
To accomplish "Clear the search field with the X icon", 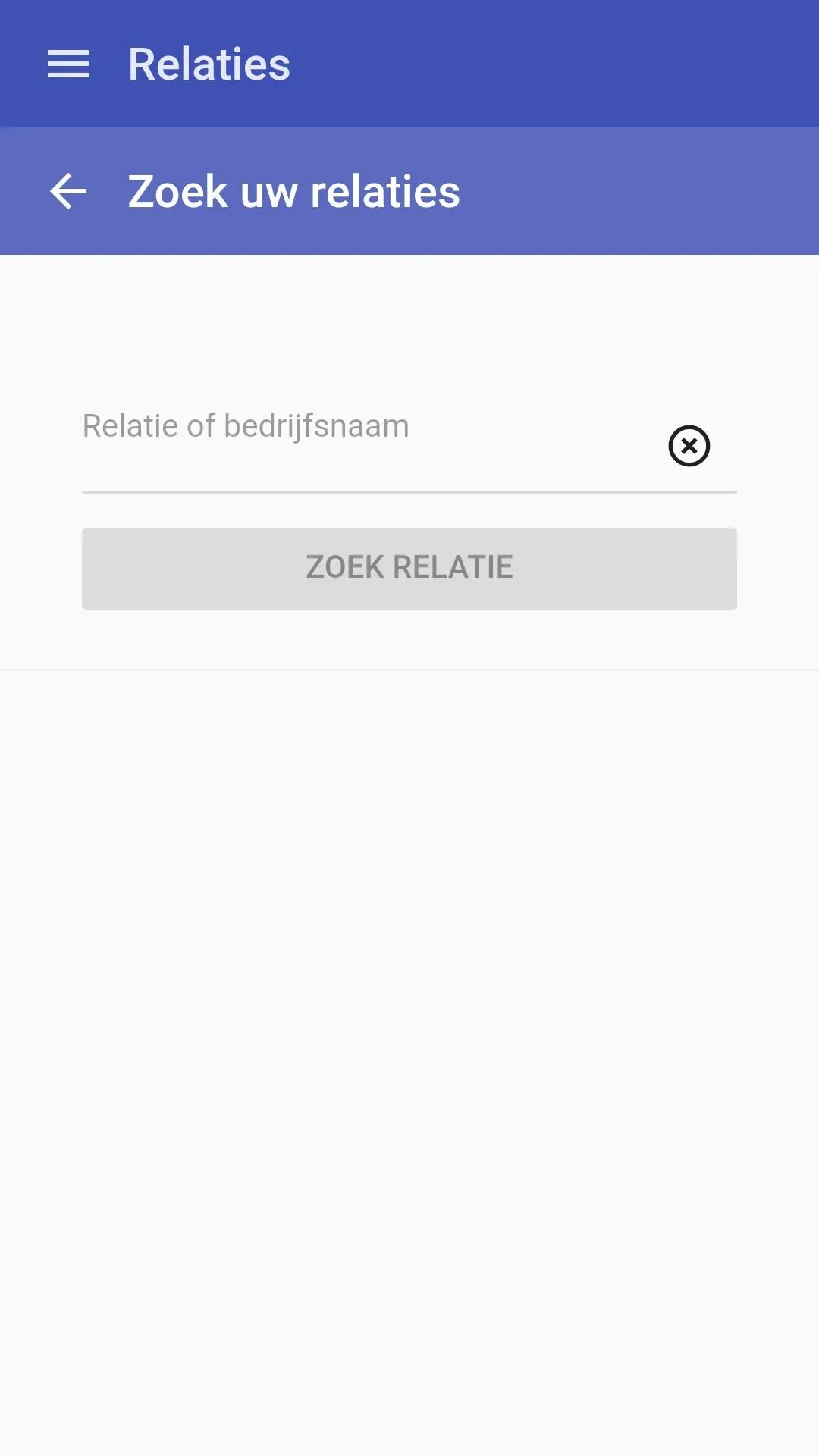I will click(689, 446).
